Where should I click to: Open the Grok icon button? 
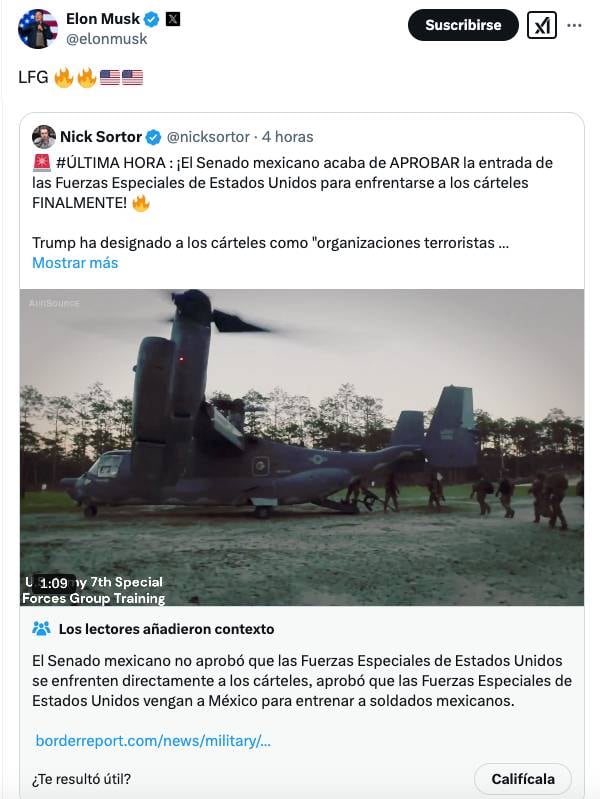(542, 25)
